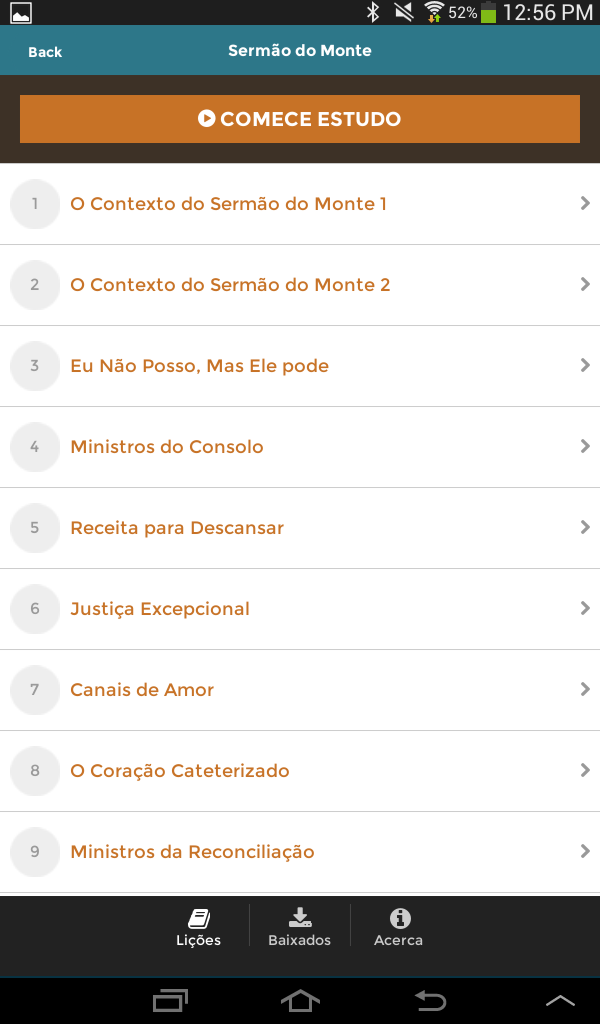
Task: Switch to the Baixados tab
Action: point(299,927)
